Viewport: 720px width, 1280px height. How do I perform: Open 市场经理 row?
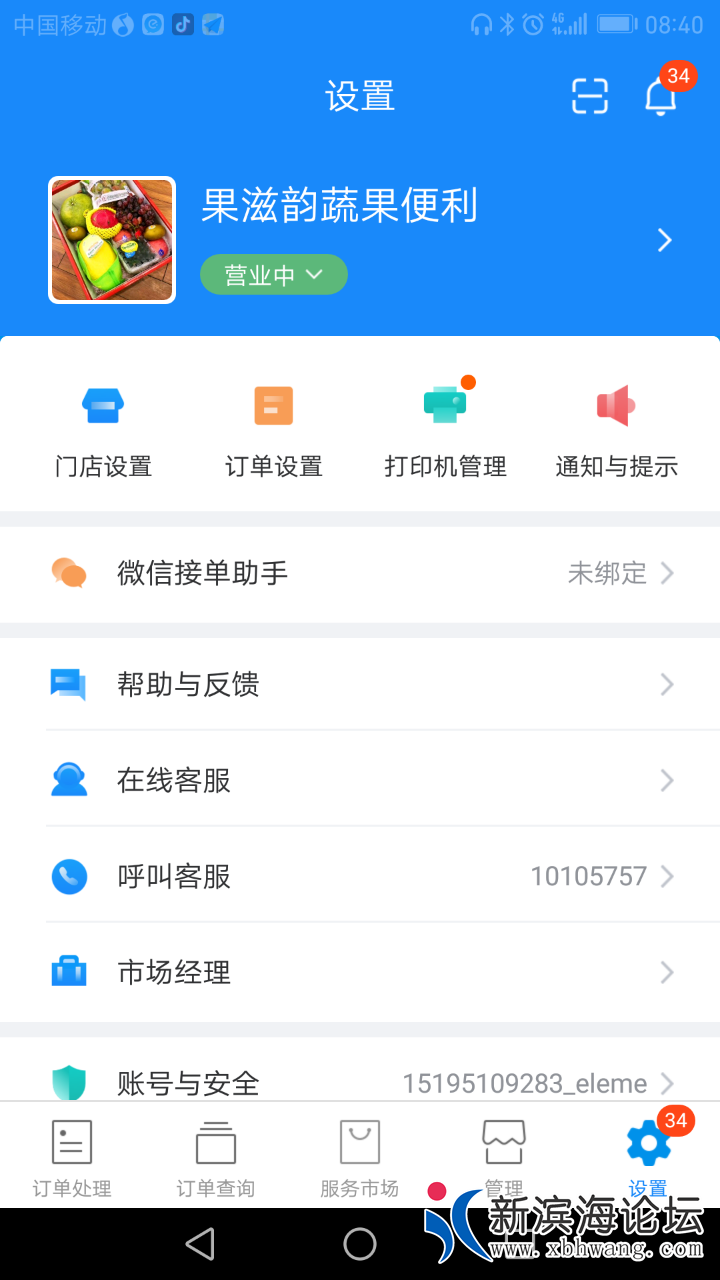[x=360, y=972]
